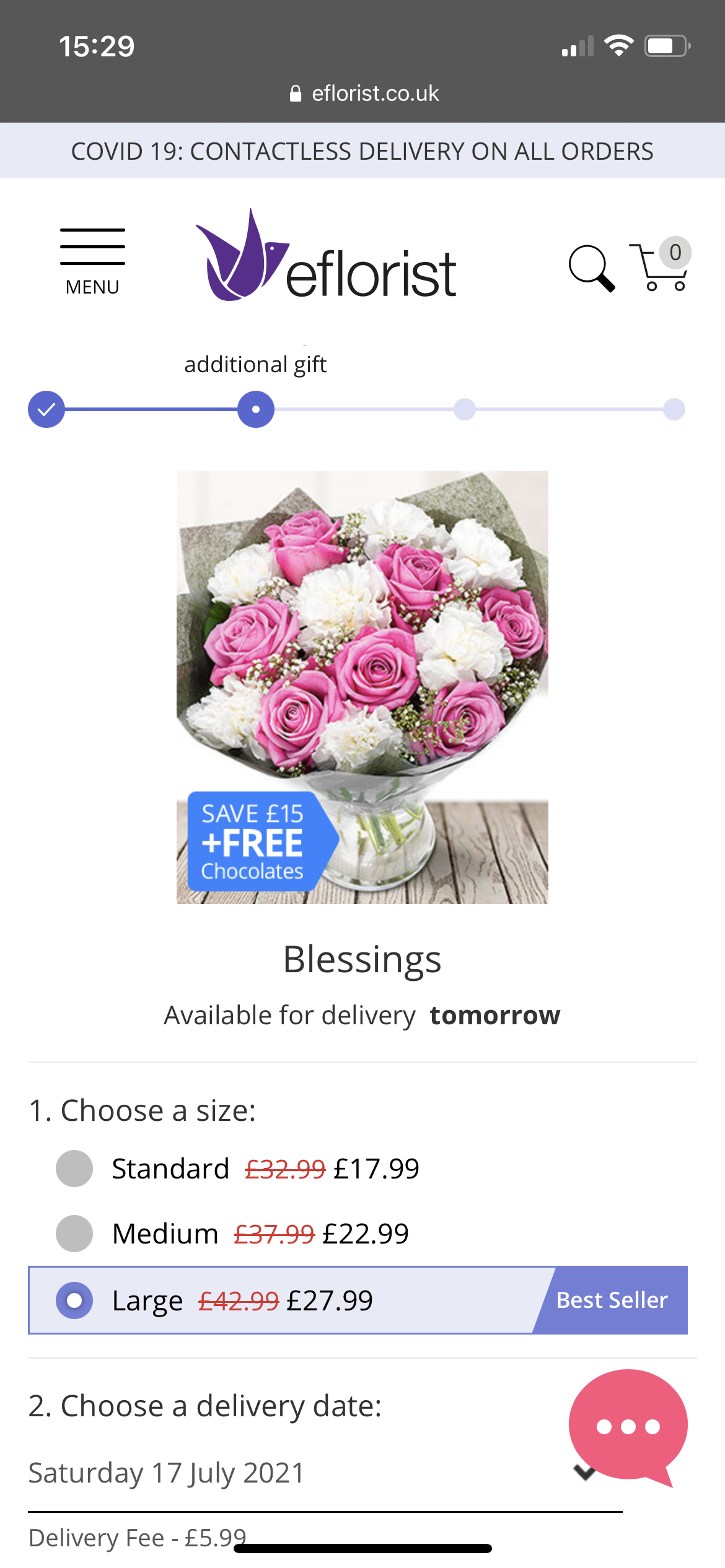Click the current additional gift progress step
The height and width of the screenshot is (1568, 725).
pyautogui.click(x=256, y=409)
